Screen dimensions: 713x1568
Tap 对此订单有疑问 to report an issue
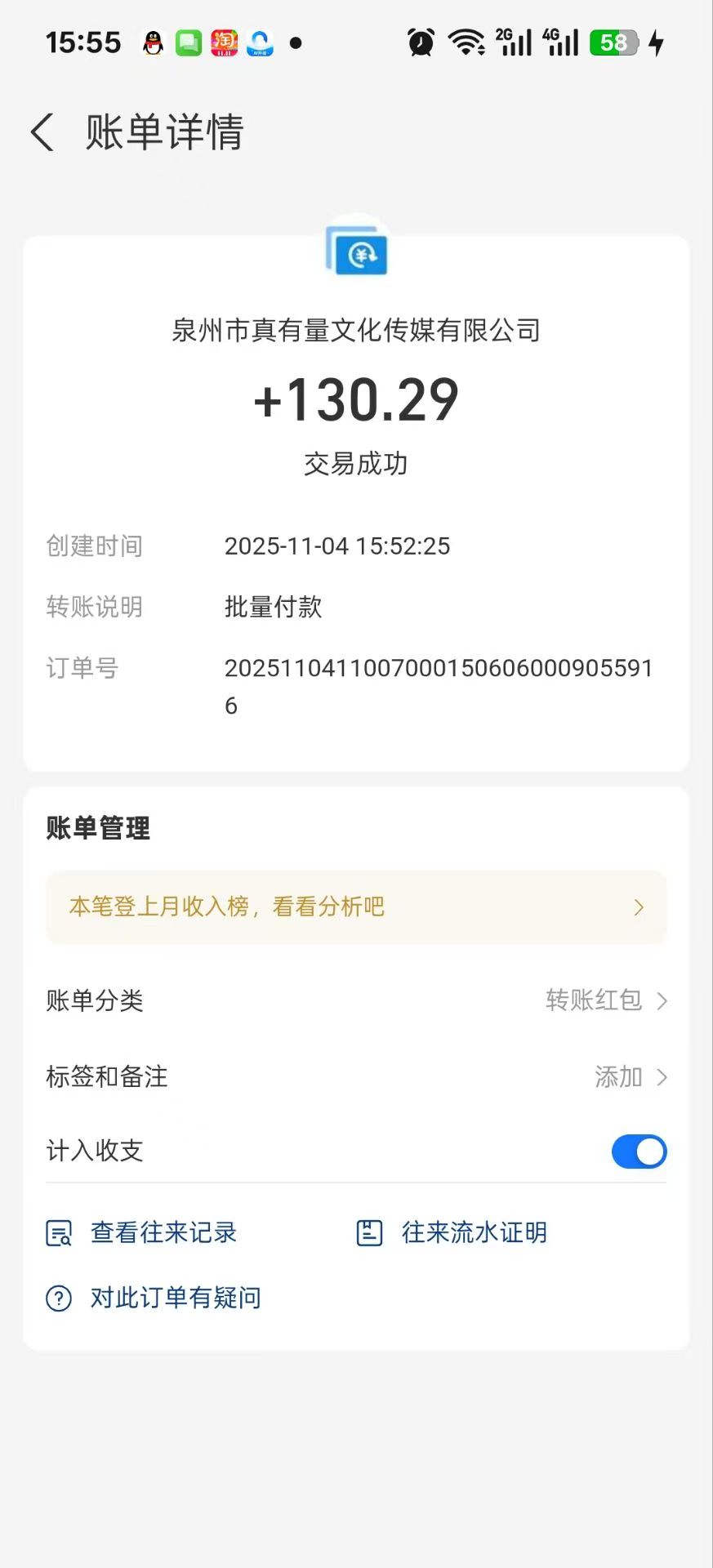[x=173, y=1297]
